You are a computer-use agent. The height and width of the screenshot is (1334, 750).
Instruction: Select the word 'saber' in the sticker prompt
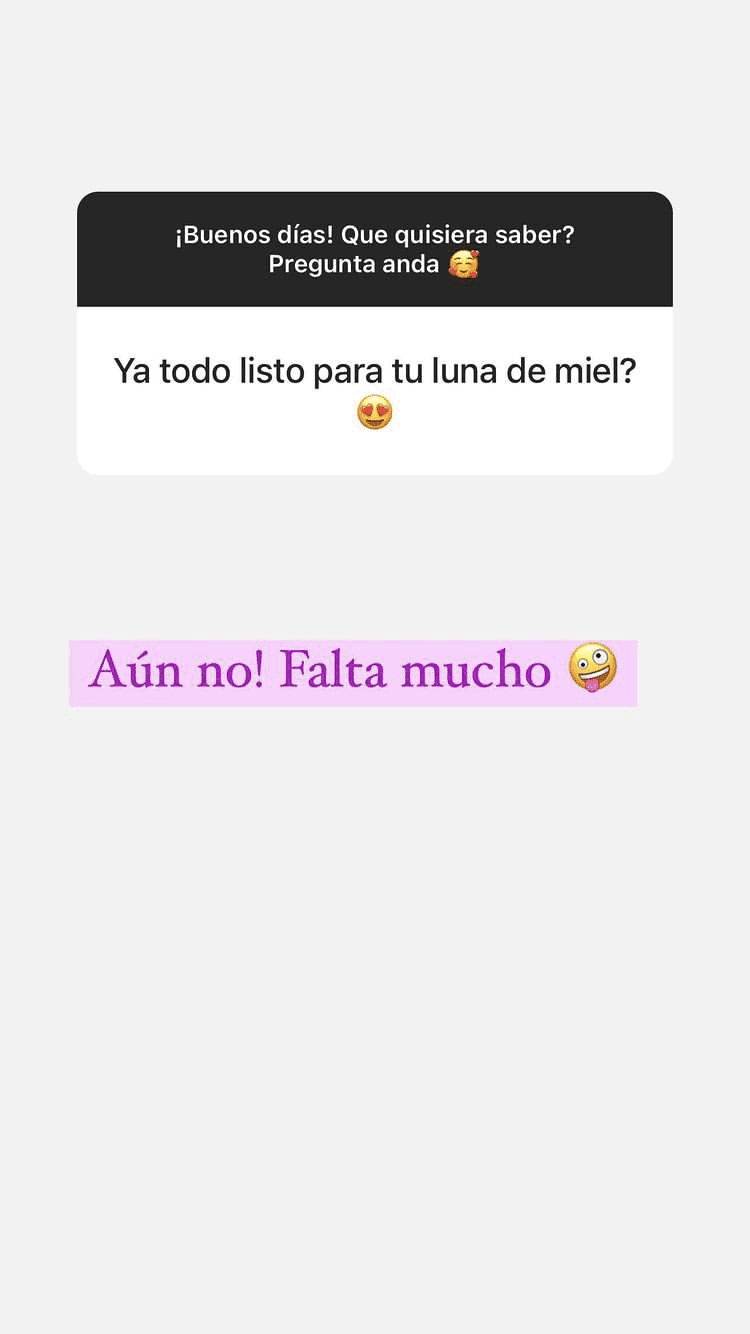click(x=541, y=235)
